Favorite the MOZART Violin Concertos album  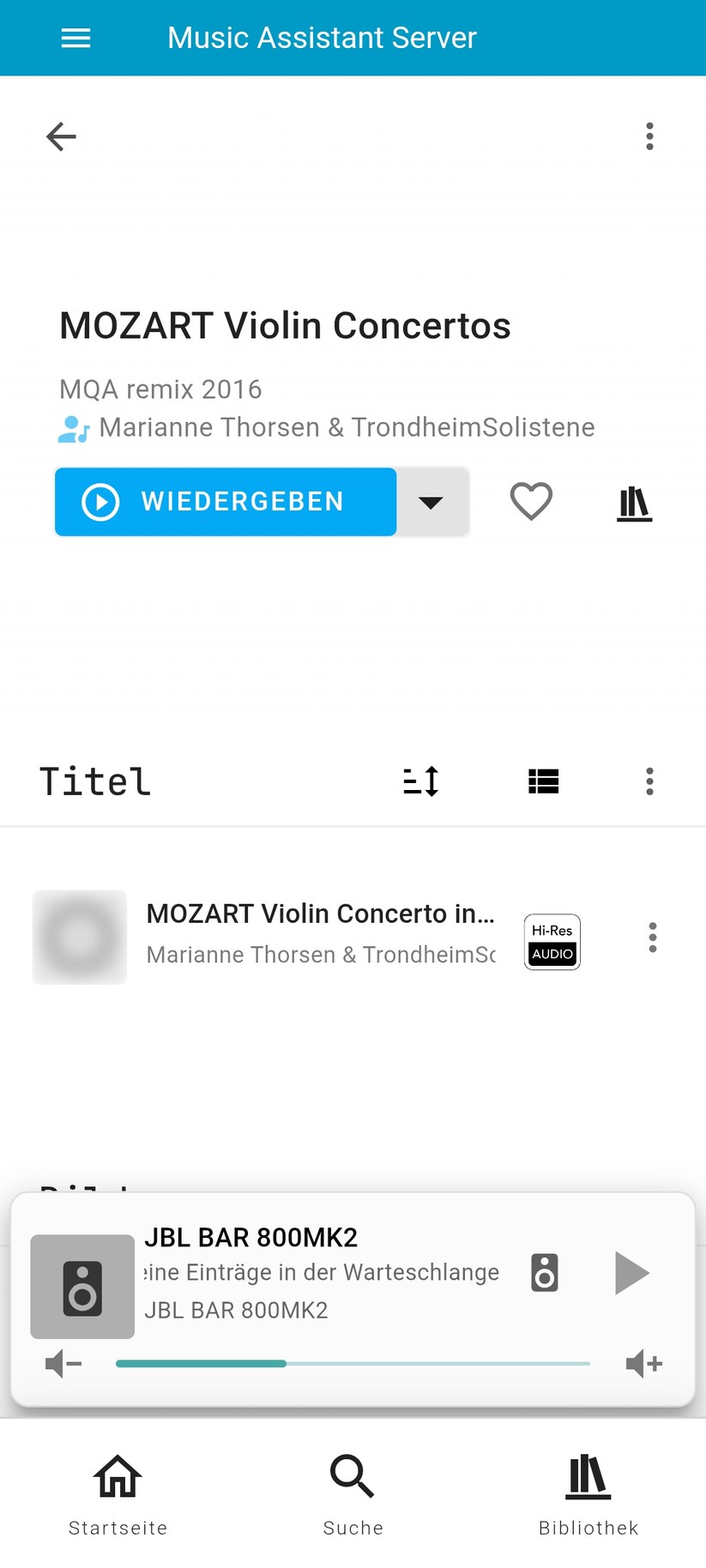pos(530,502)
